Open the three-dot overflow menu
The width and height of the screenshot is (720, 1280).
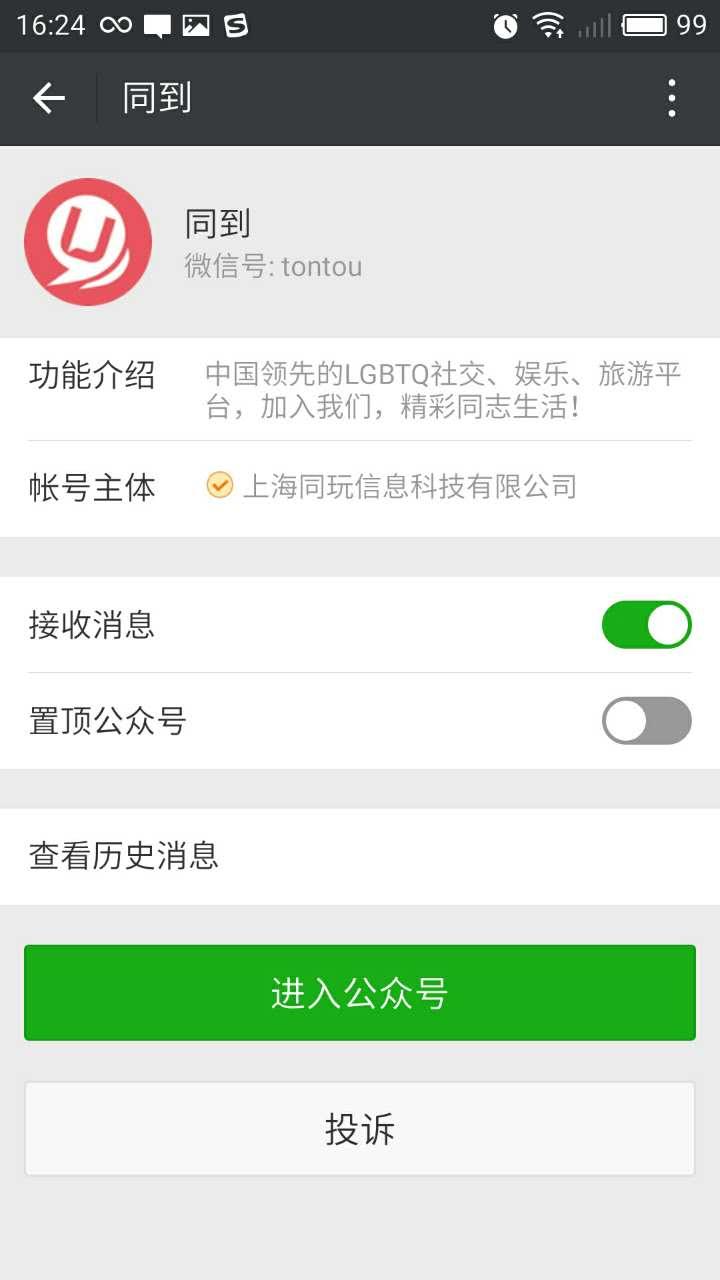tap(671, 98)
